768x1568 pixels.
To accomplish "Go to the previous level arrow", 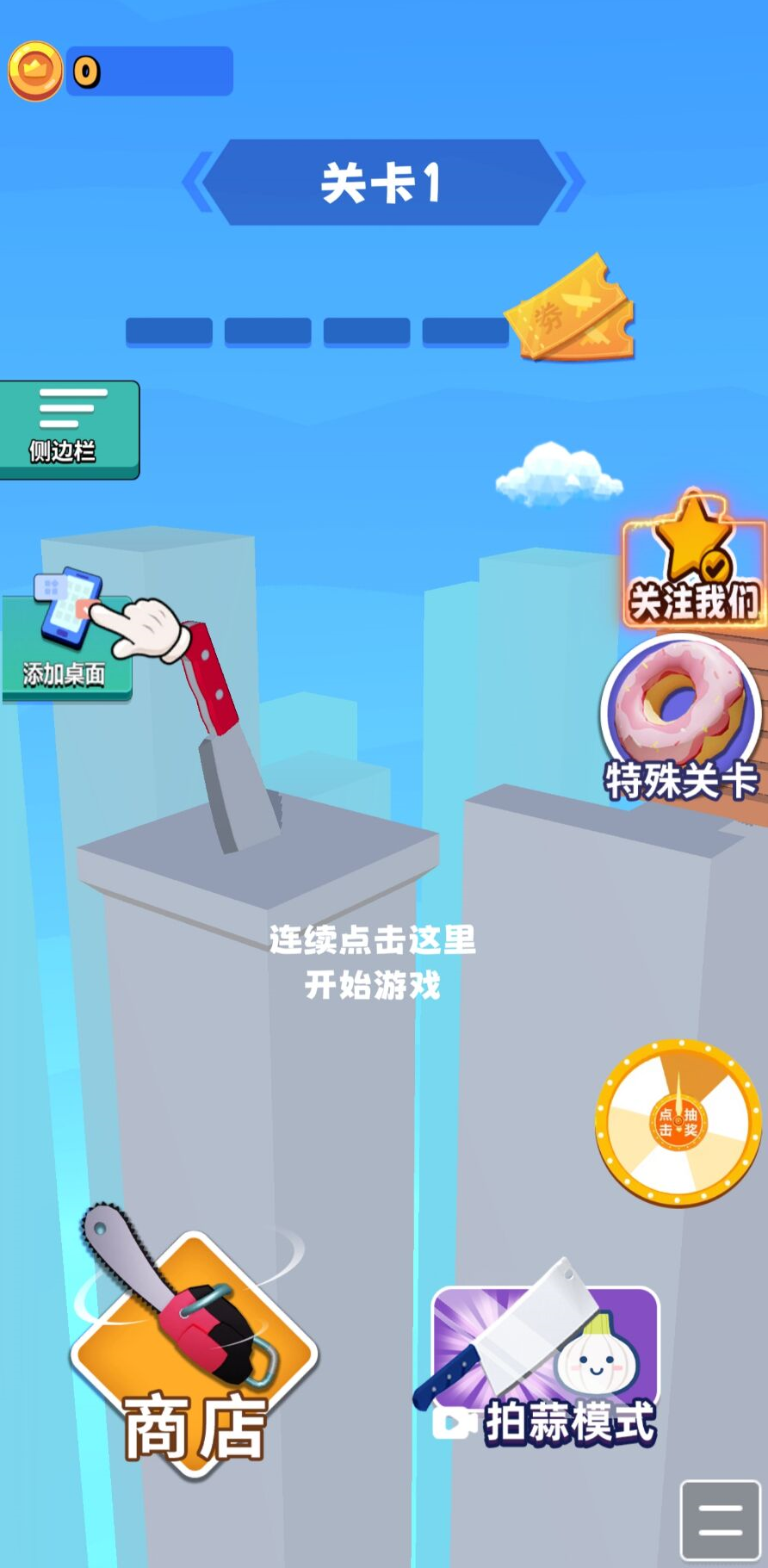I will 196,182.
